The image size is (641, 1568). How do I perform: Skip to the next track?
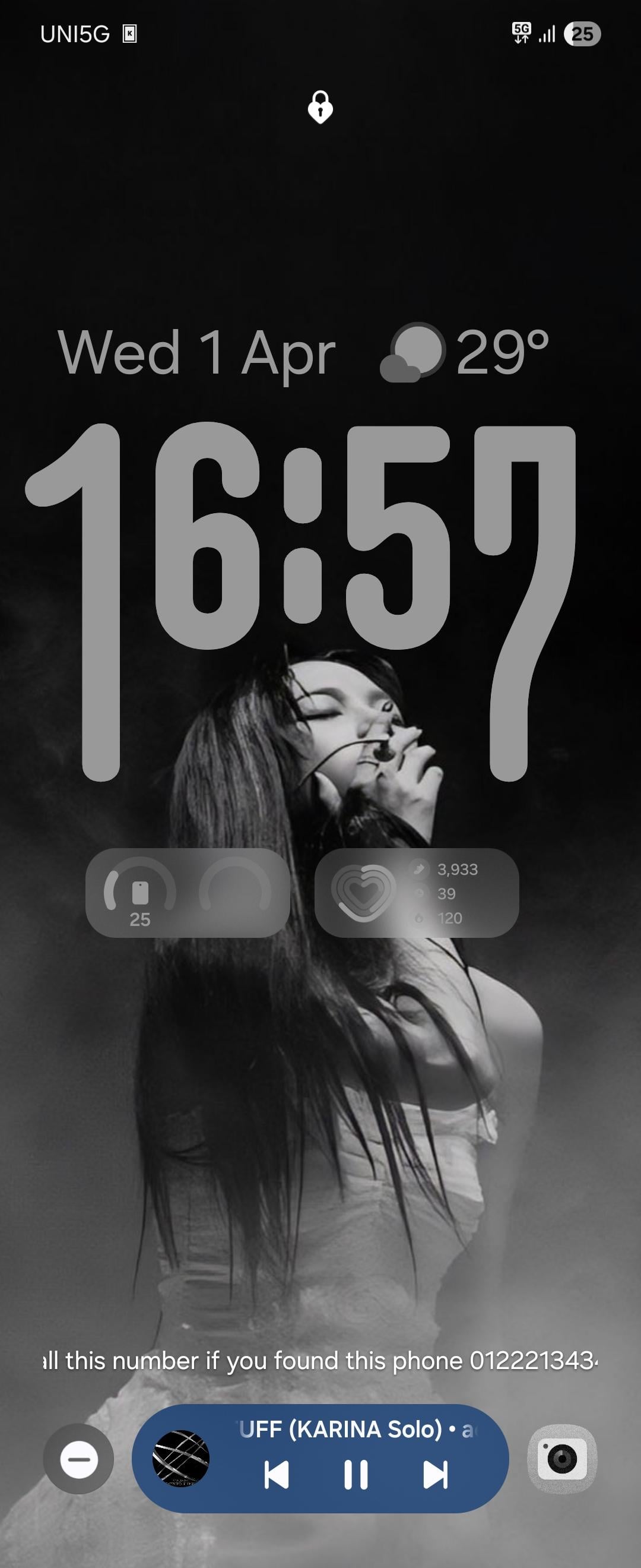coord(436,1475)
